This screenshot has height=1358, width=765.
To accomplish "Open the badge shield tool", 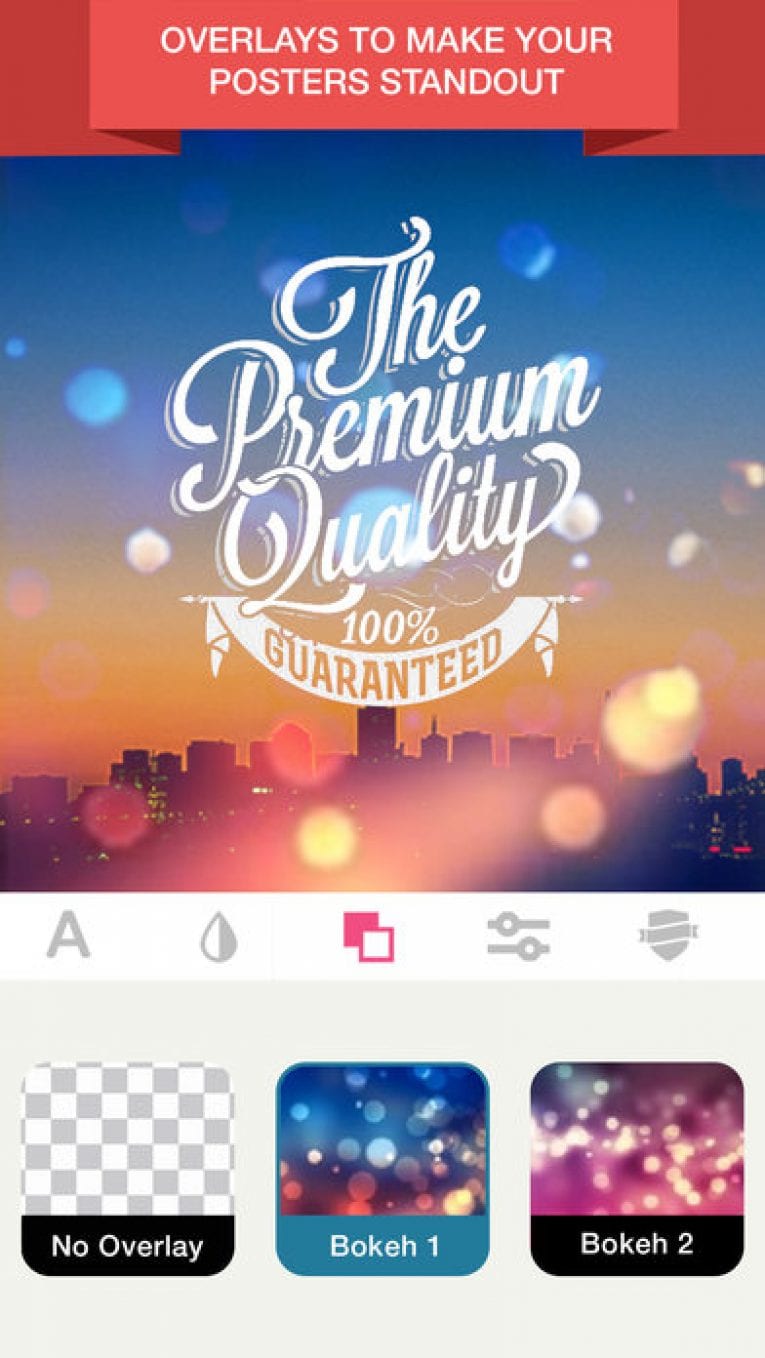I will [668, 937].
